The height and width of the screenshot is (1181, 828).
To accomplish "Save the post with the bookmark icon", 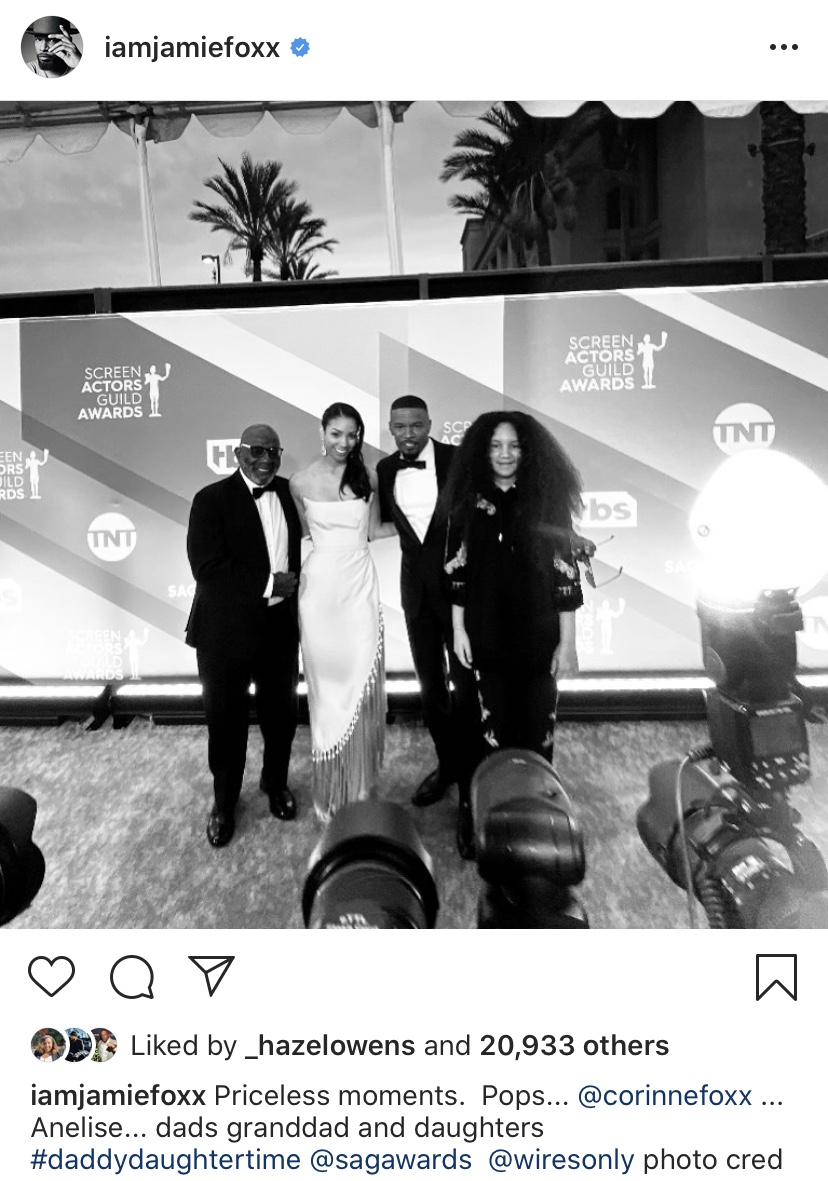I will [x=776, y=977].
